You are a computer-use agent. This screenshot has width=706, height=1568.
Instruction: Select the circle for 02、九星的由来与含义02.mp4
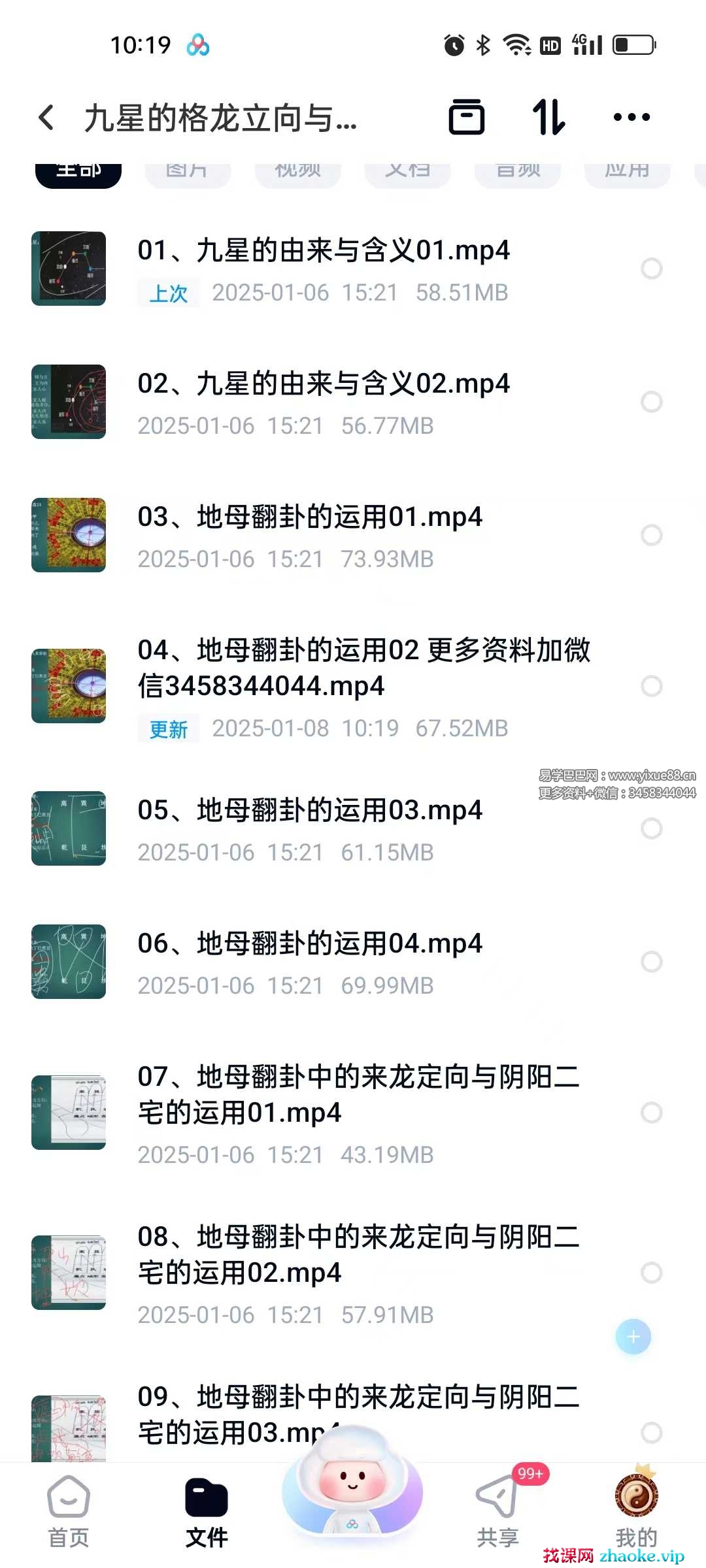click(x=651, y=402)
